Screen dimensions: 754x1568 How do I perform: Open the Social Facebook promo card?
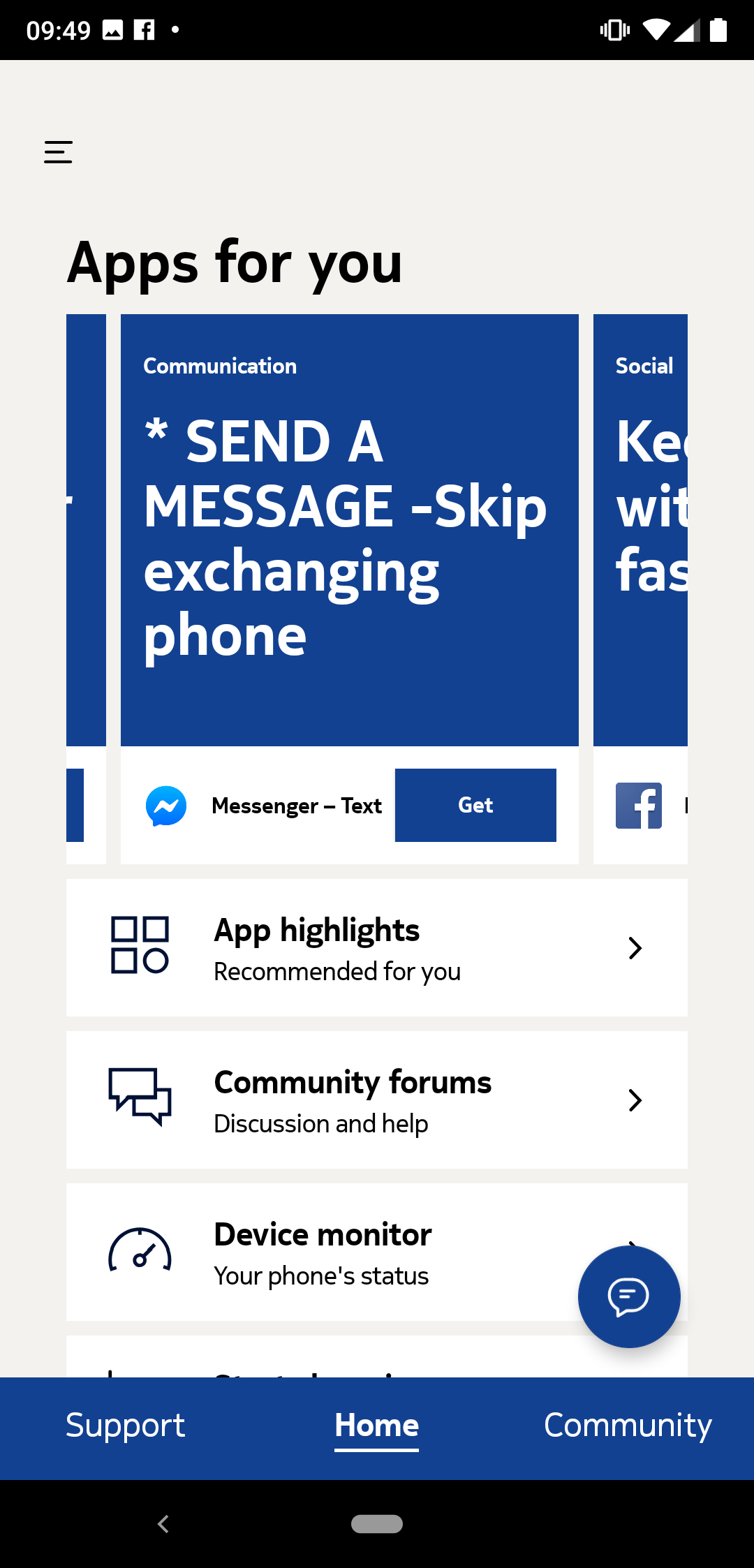click(x=640, y=530)
